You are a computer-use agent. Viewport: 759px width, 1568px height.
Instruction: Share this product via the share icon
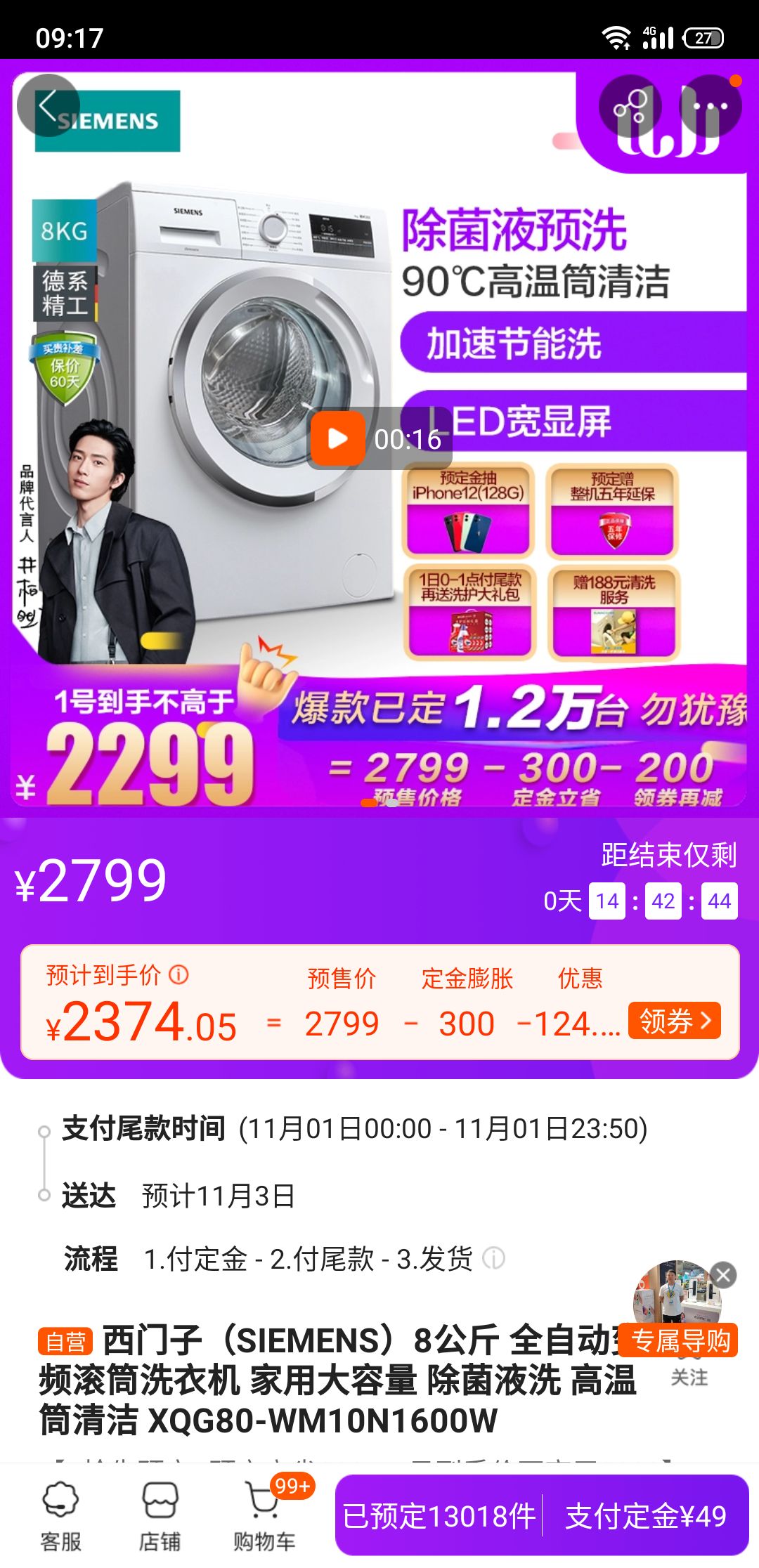[630, 106]
